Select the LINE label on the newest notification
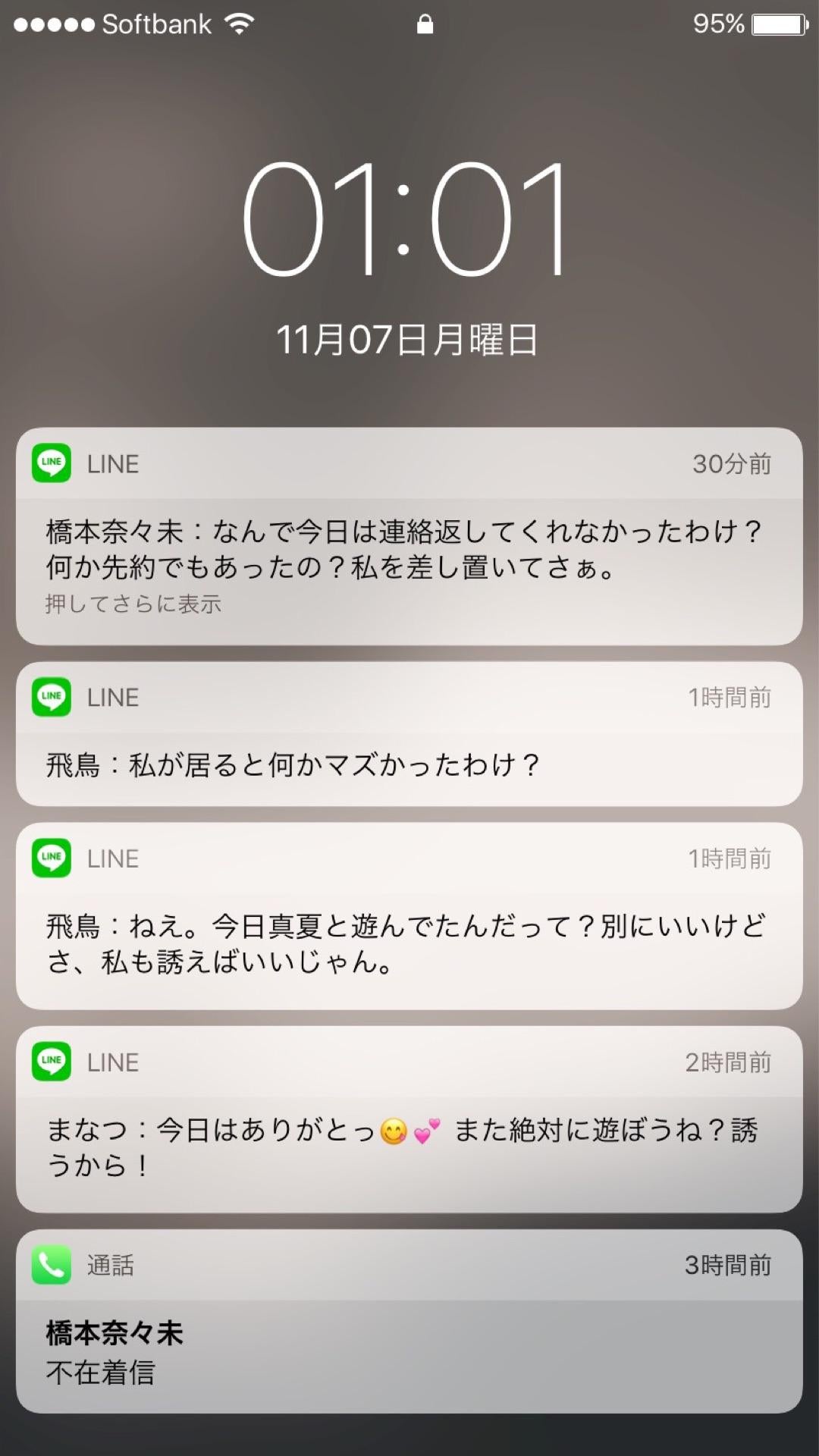The width and height of the screenshot is (819, 1456). pos(112,463)
